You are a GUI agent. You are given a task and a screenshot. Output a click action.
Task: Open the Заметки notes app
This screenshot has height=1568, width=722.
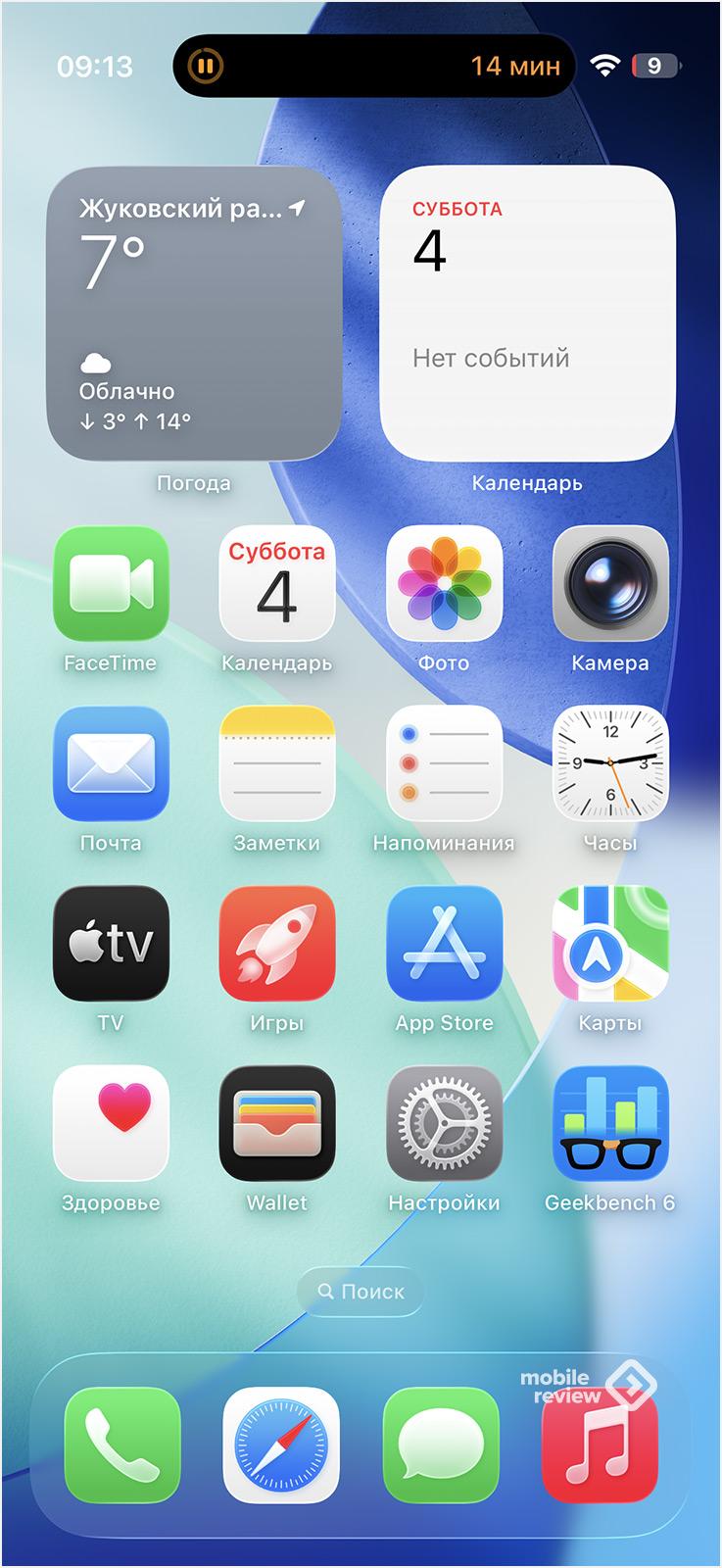[277, 763]
